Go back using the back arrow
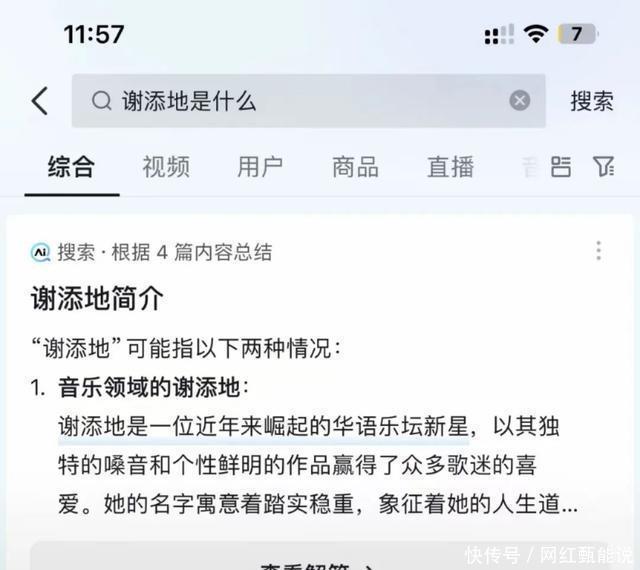 (40, 101)
